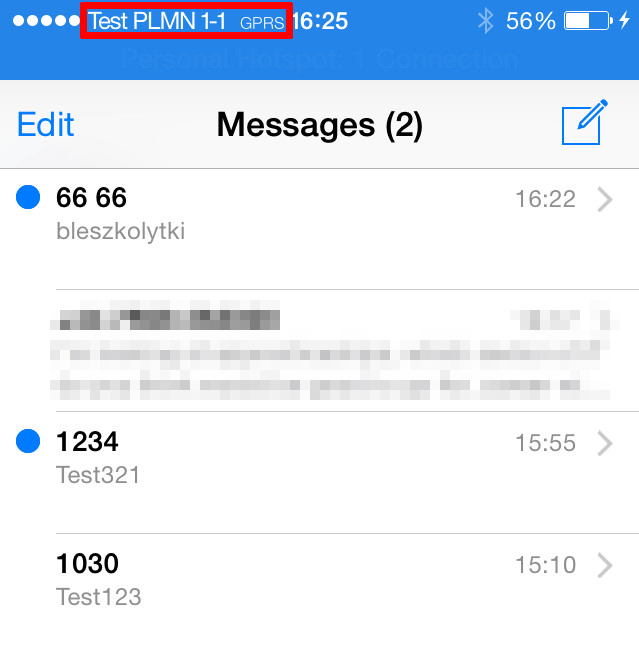Tap the Personal Hotspot connection banner
This screenshot has width=639, height=653.
(320, 59)
